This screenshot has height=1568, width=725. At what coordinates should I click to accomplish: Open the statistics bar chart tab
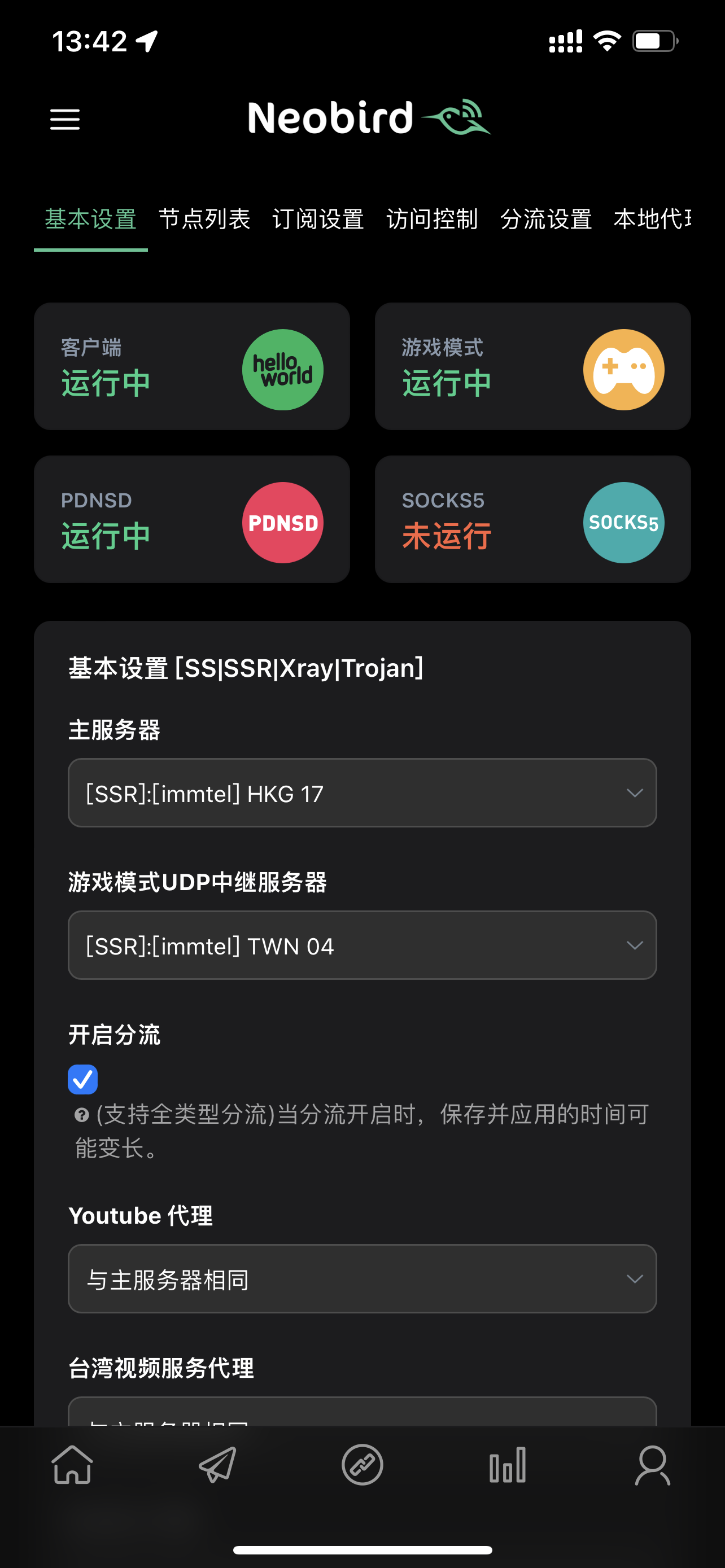507,1465
